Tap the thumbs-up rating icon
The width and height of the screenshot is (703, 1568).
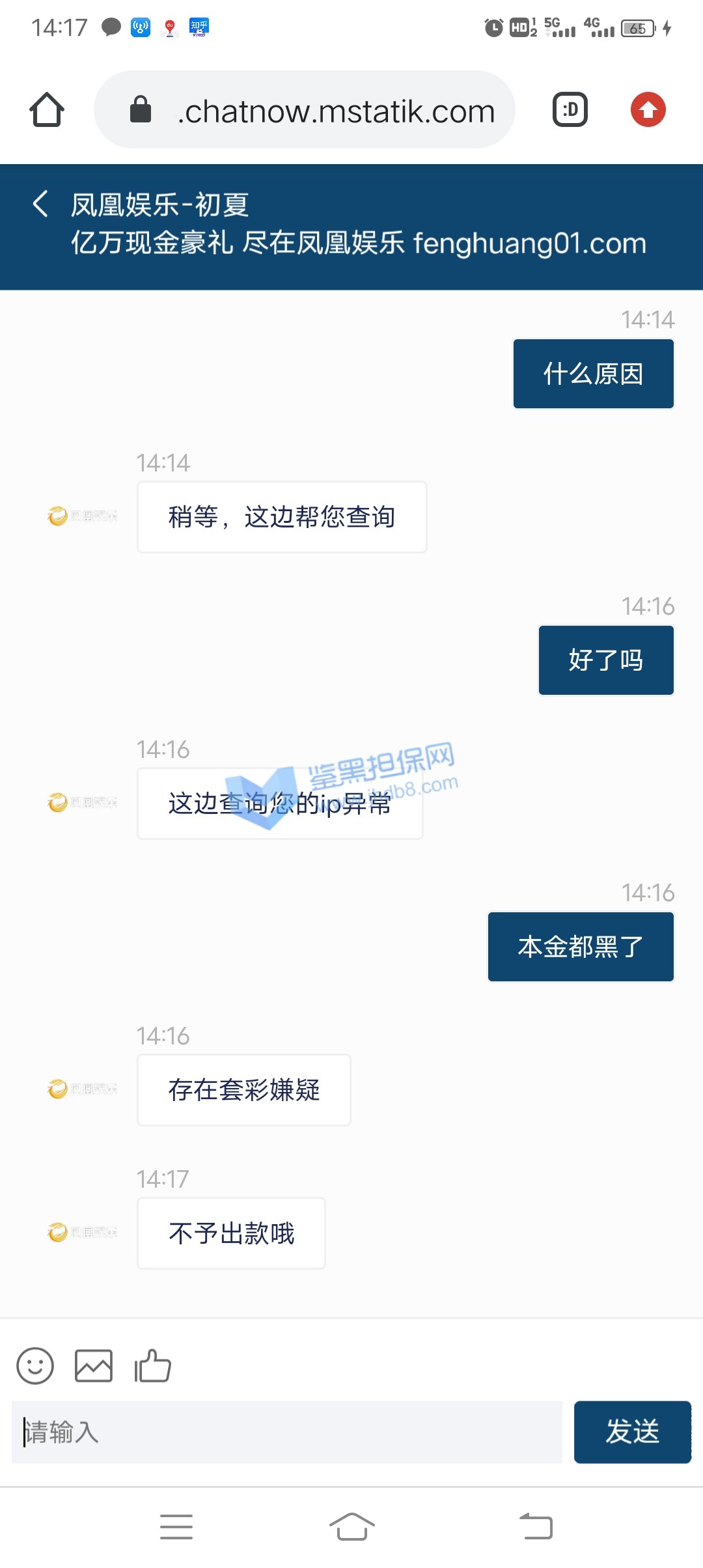[152, 1365]
